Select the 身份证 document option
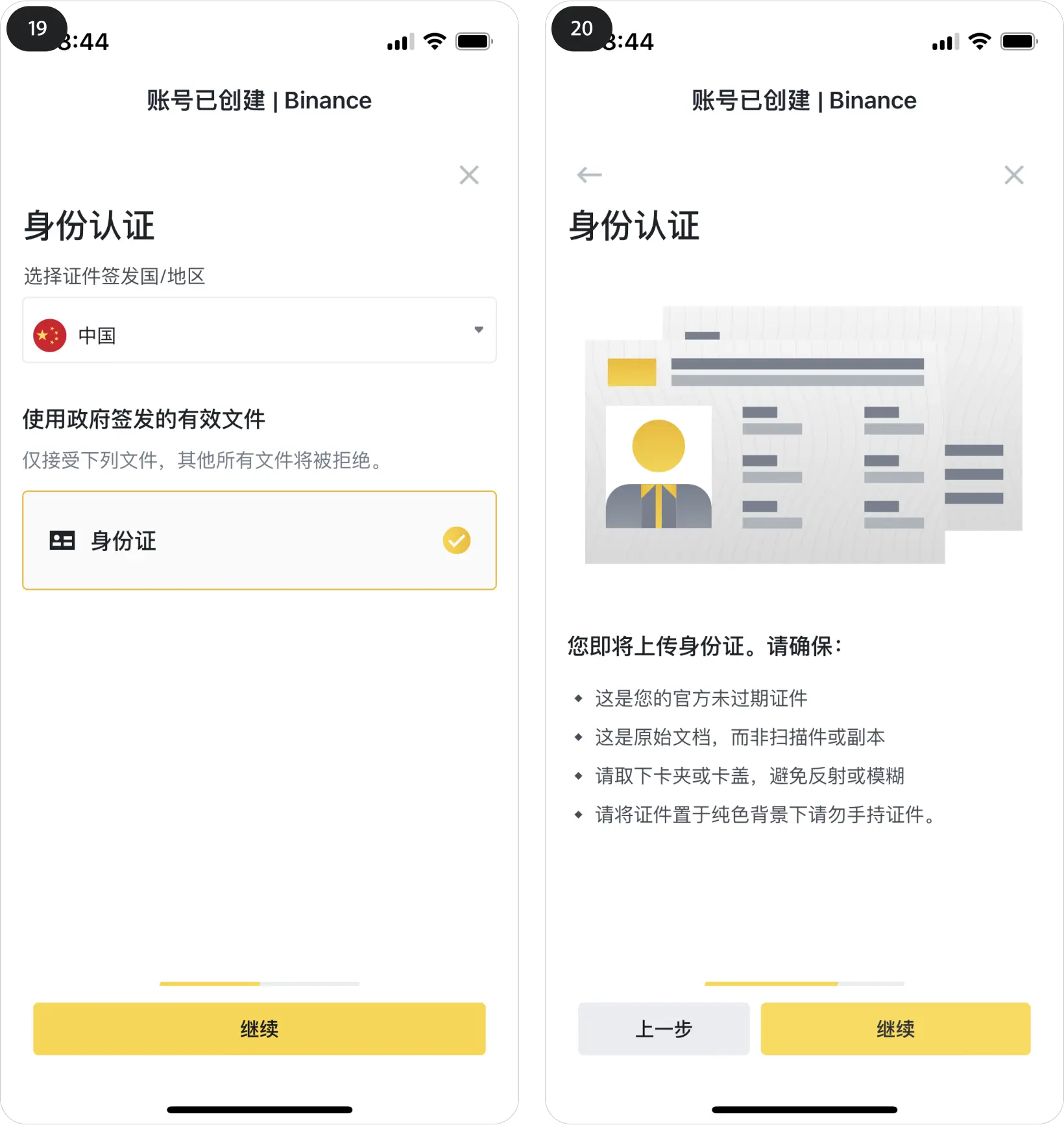1064x1125 pixels. pyautogui.click(x=260, y=540)
